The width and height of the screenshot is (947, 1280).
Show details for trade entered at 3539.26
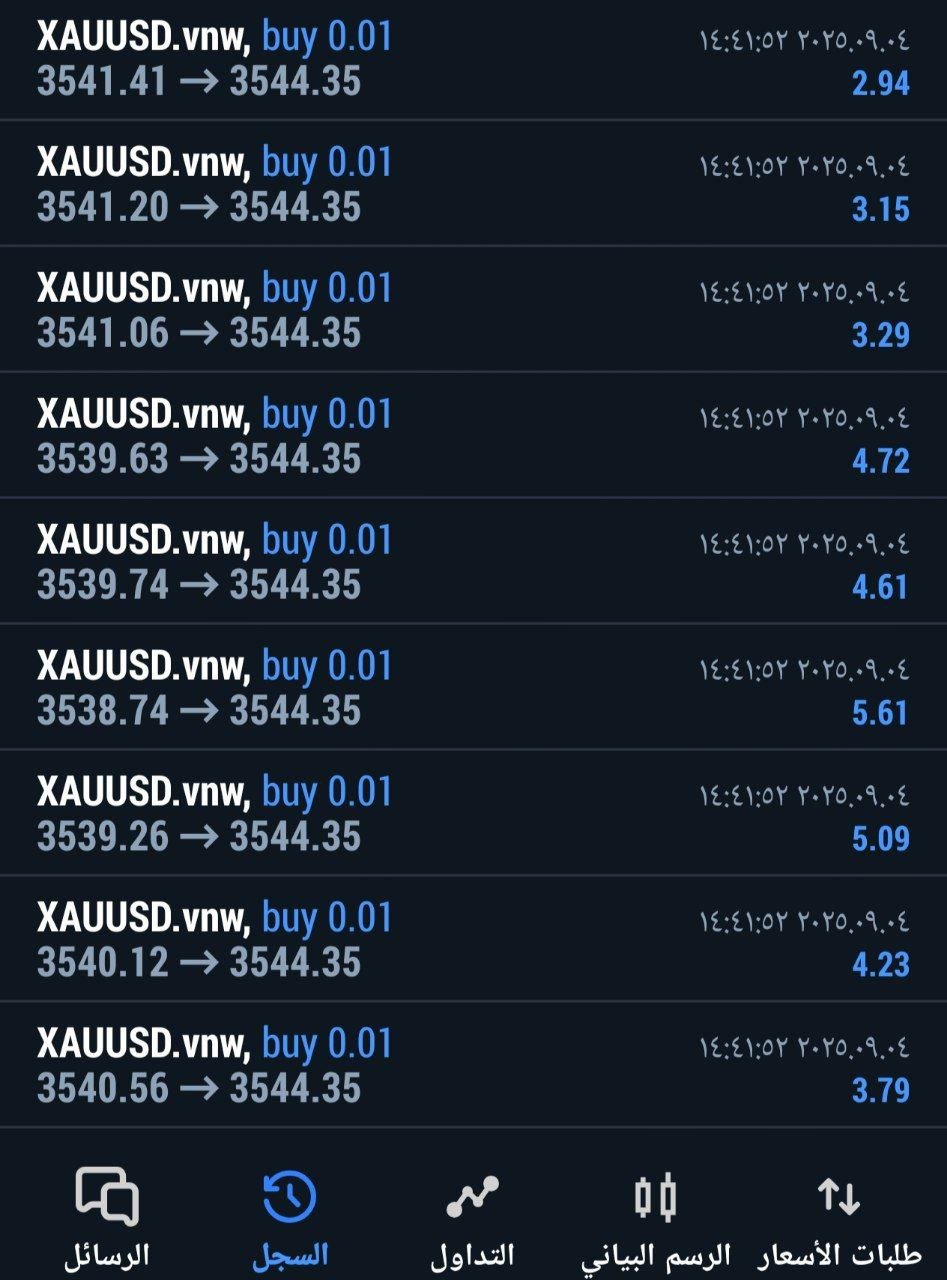(x=473, y=815)
